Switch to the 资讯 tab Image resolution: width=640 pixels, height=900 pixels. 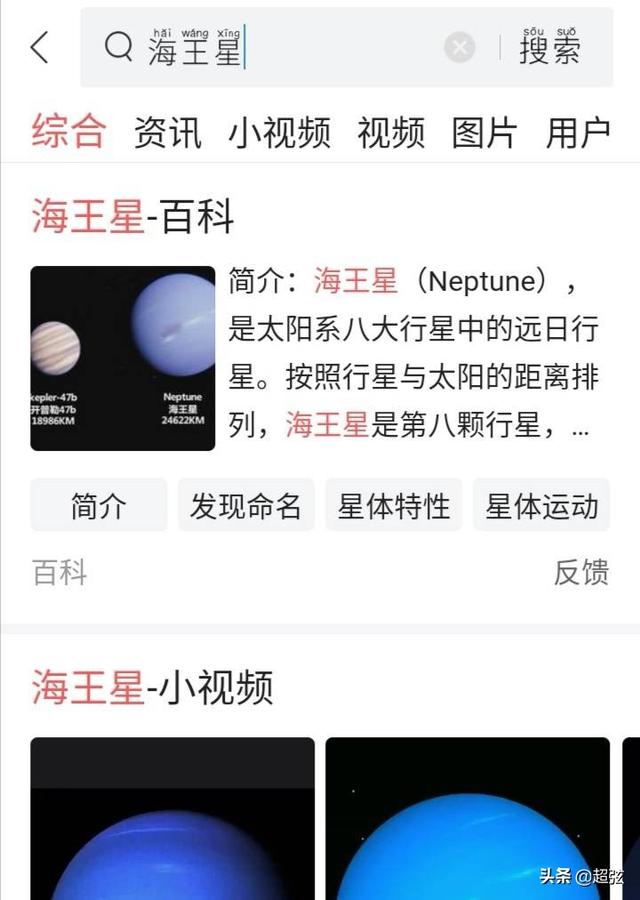pos(168,132)
